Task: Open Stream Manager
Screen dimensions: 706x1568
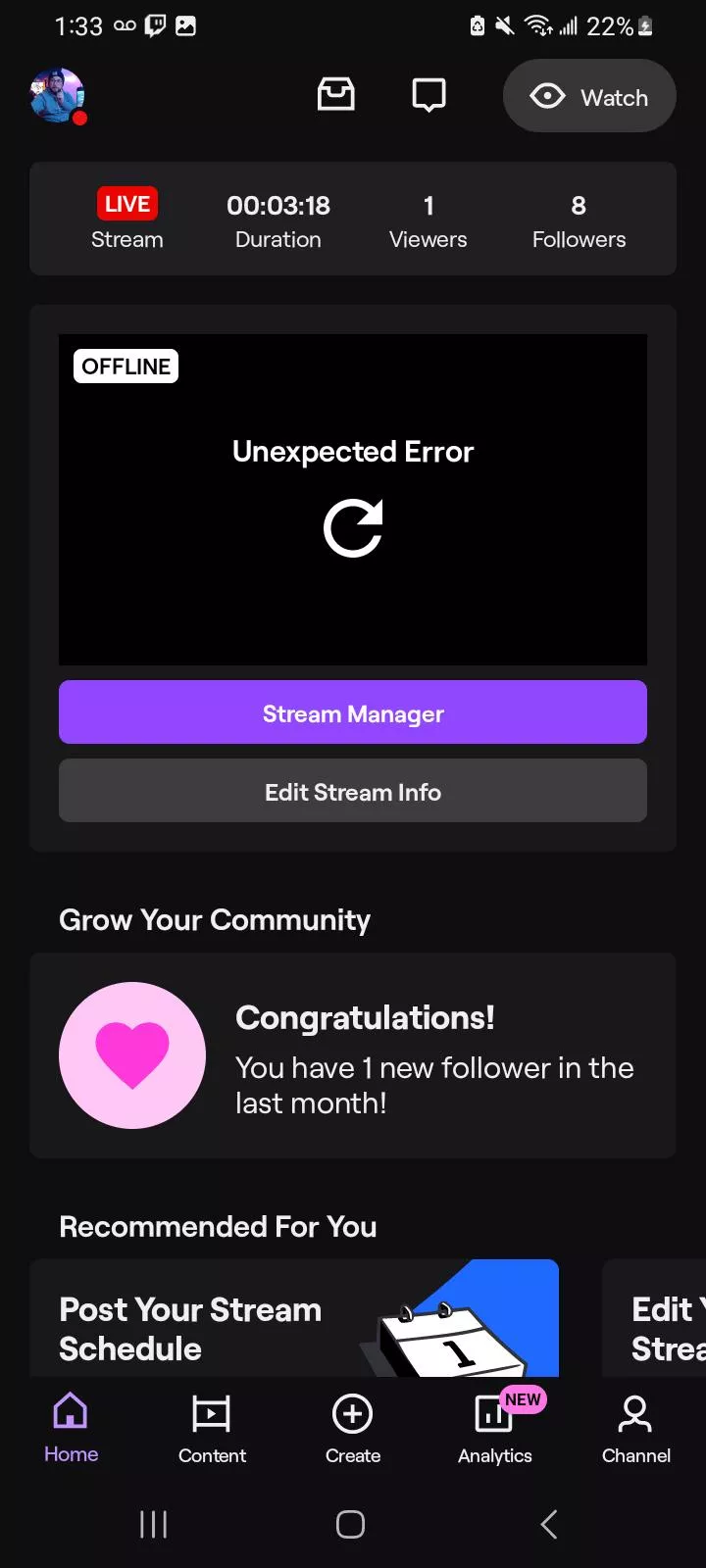Action: click(x=353, y=712)
